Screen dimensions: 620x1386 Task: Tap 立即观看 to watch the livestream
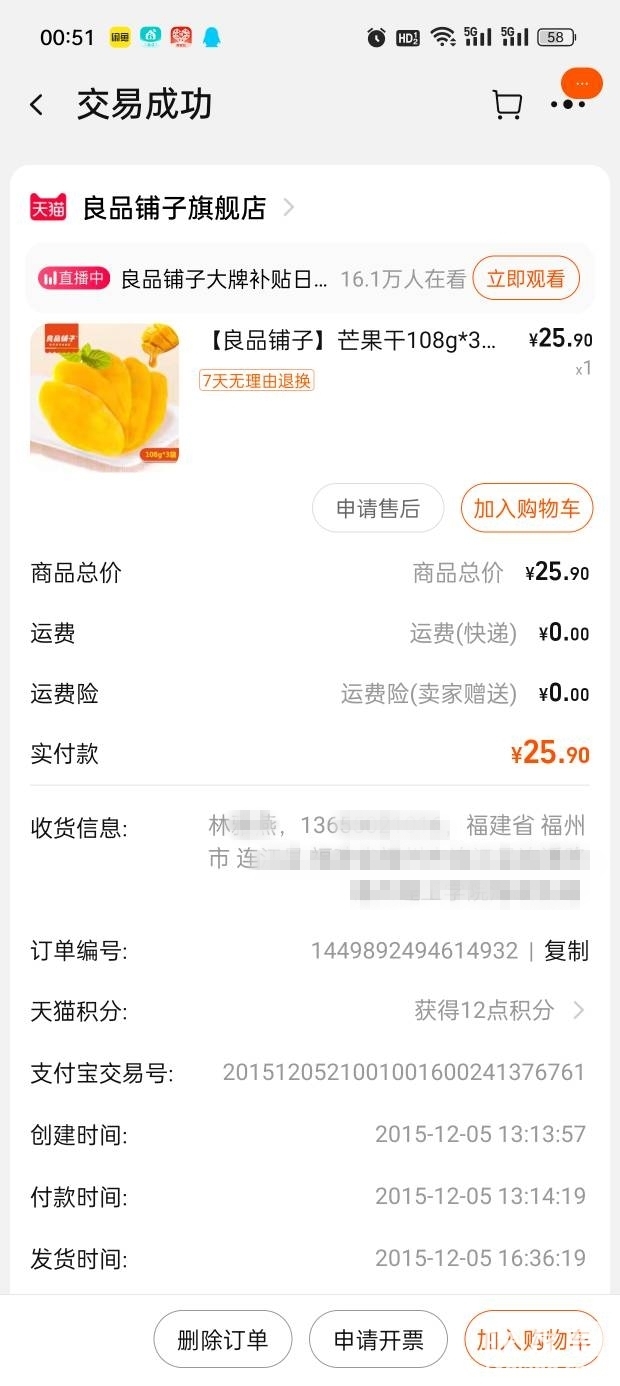click(x=525, y=278)
